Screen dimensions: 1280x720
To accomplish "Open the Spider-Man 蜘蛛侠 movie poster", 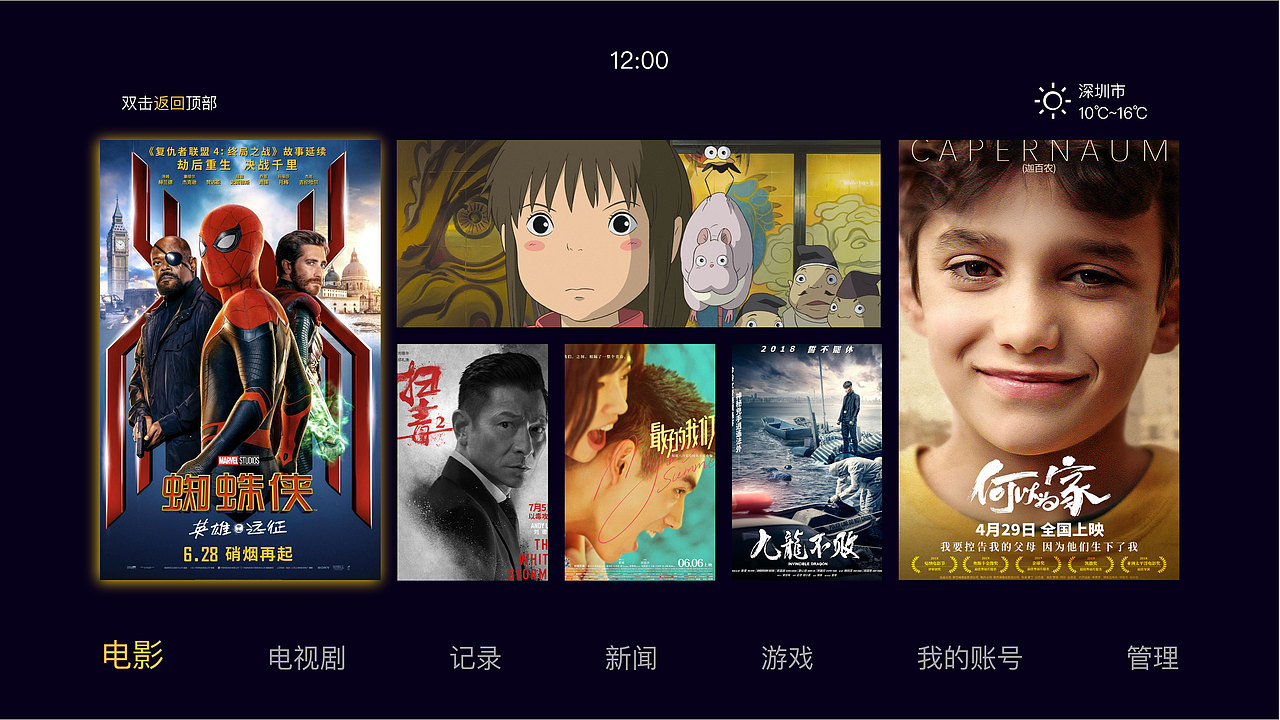I will [240, 360].
